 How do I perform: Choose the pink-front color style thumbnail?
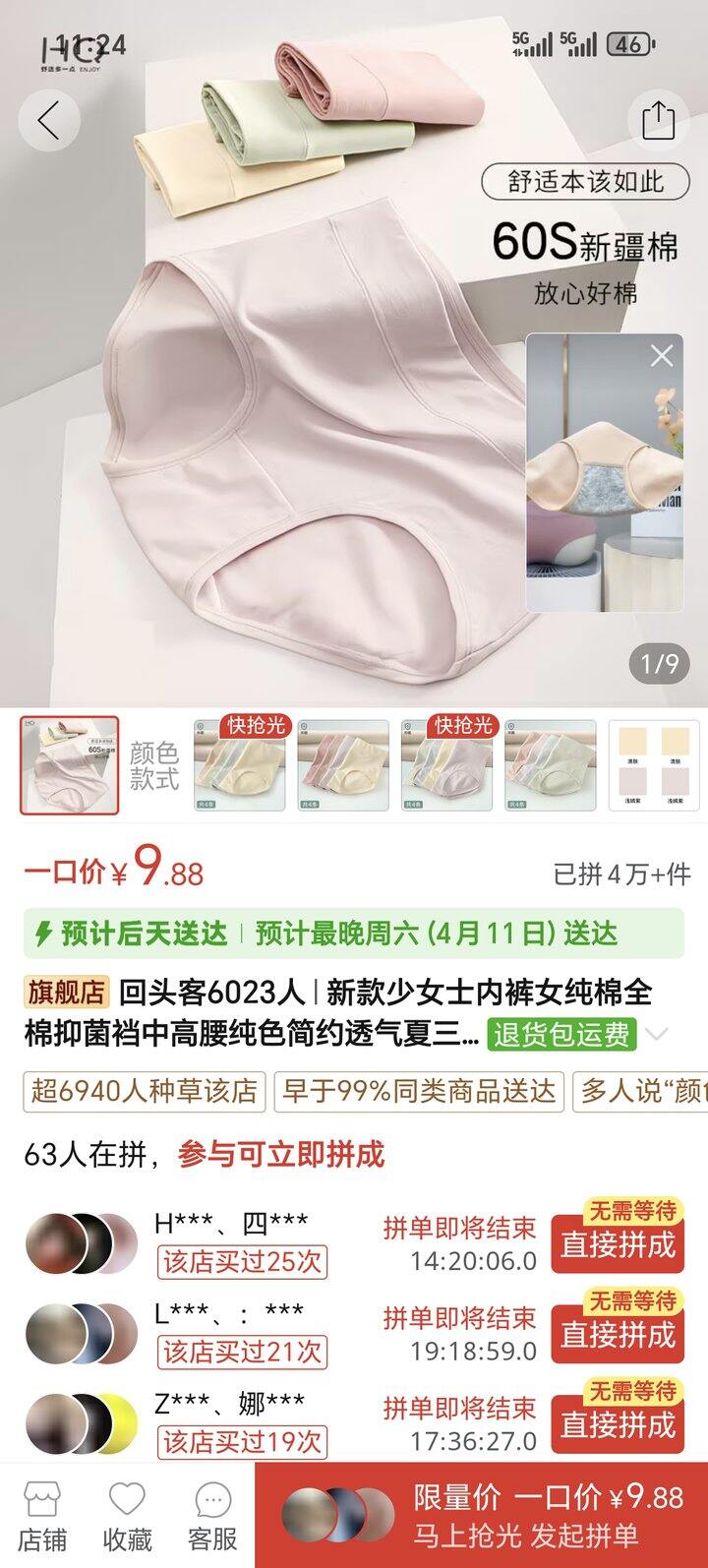click(343, 765)
